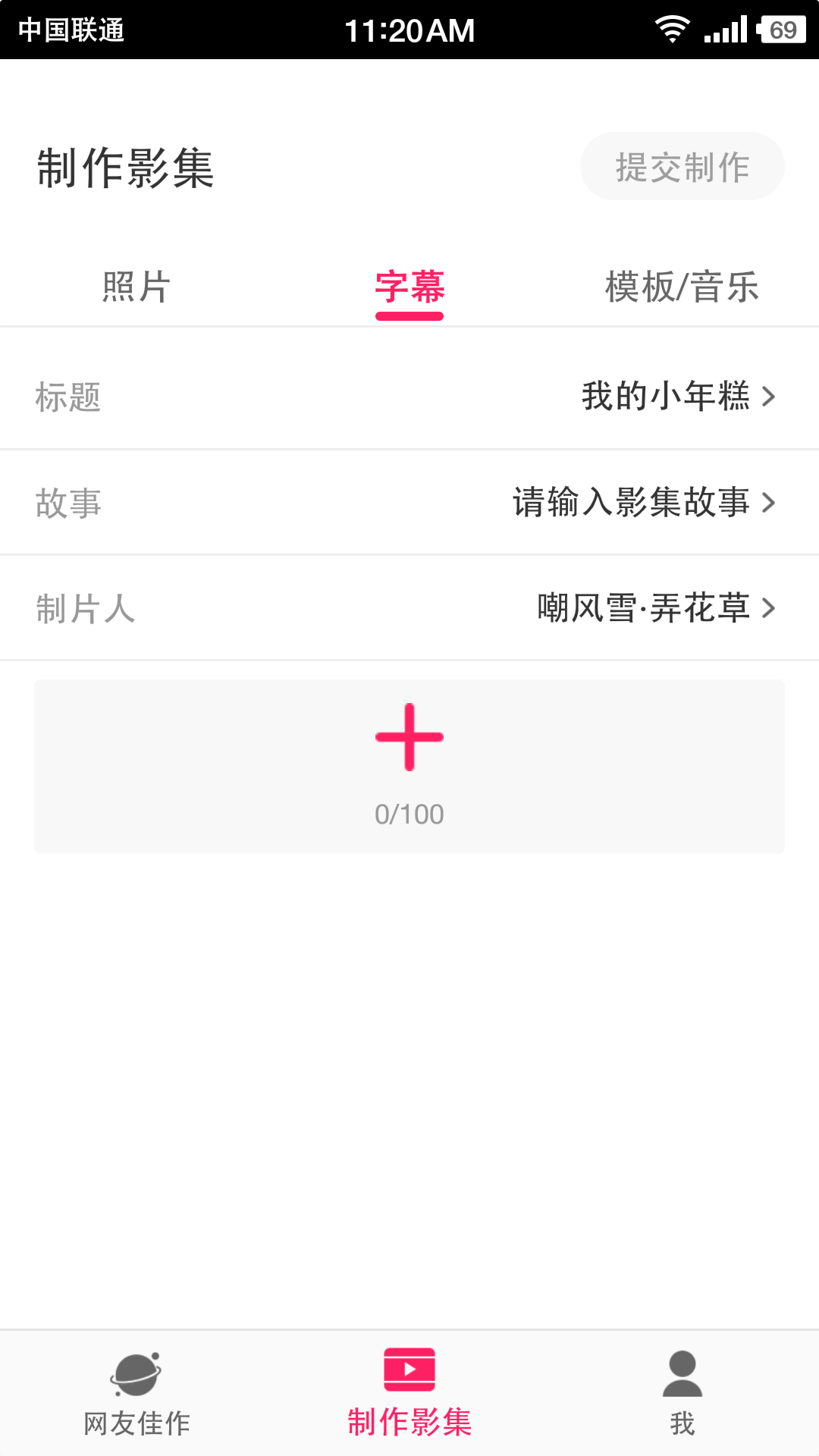Tap 制作影集 in the bottom navigation
Viewport: 819px width, 1456px height.
(x=409, y=1394)
